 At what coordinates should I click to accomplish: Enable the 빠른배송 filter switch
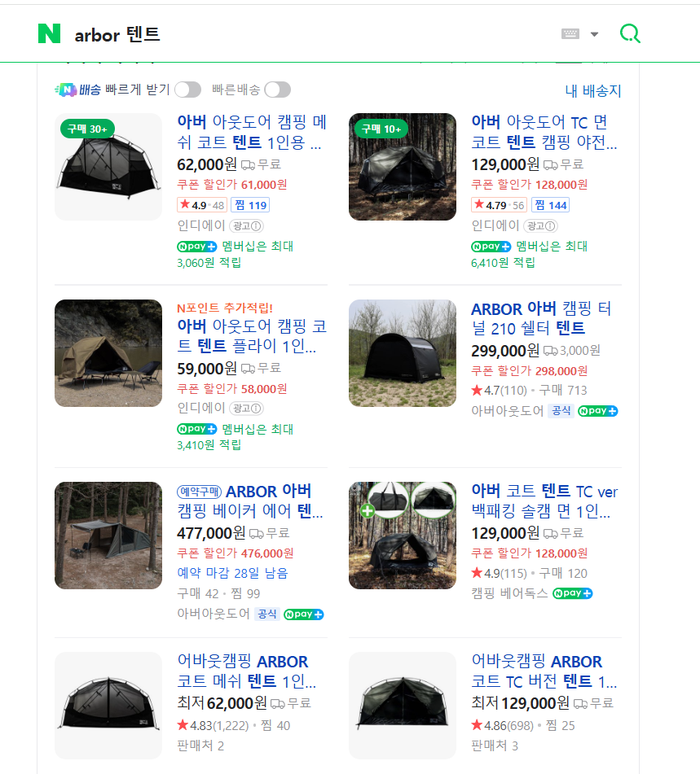(x=277, y=90)
